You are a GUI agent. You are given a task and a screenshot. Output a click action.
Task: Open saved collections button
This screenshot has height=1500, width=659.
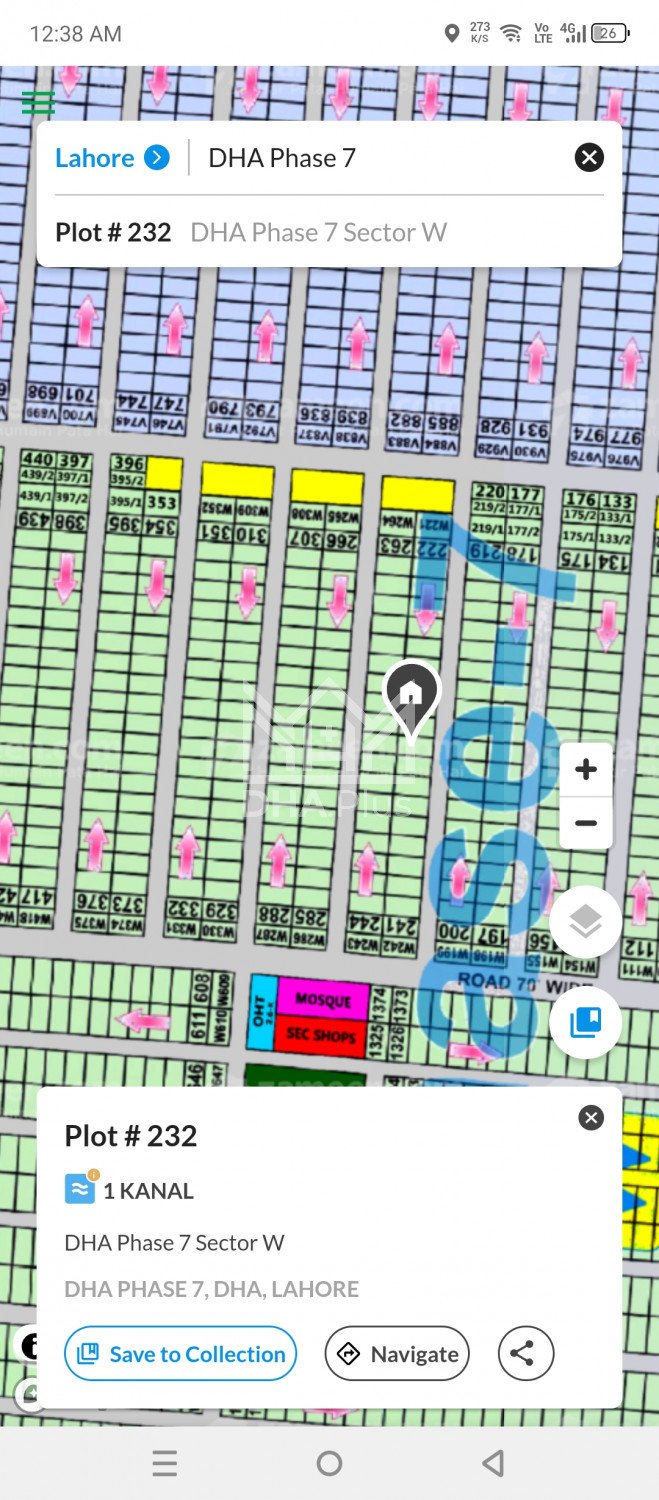coord(585,1021)
